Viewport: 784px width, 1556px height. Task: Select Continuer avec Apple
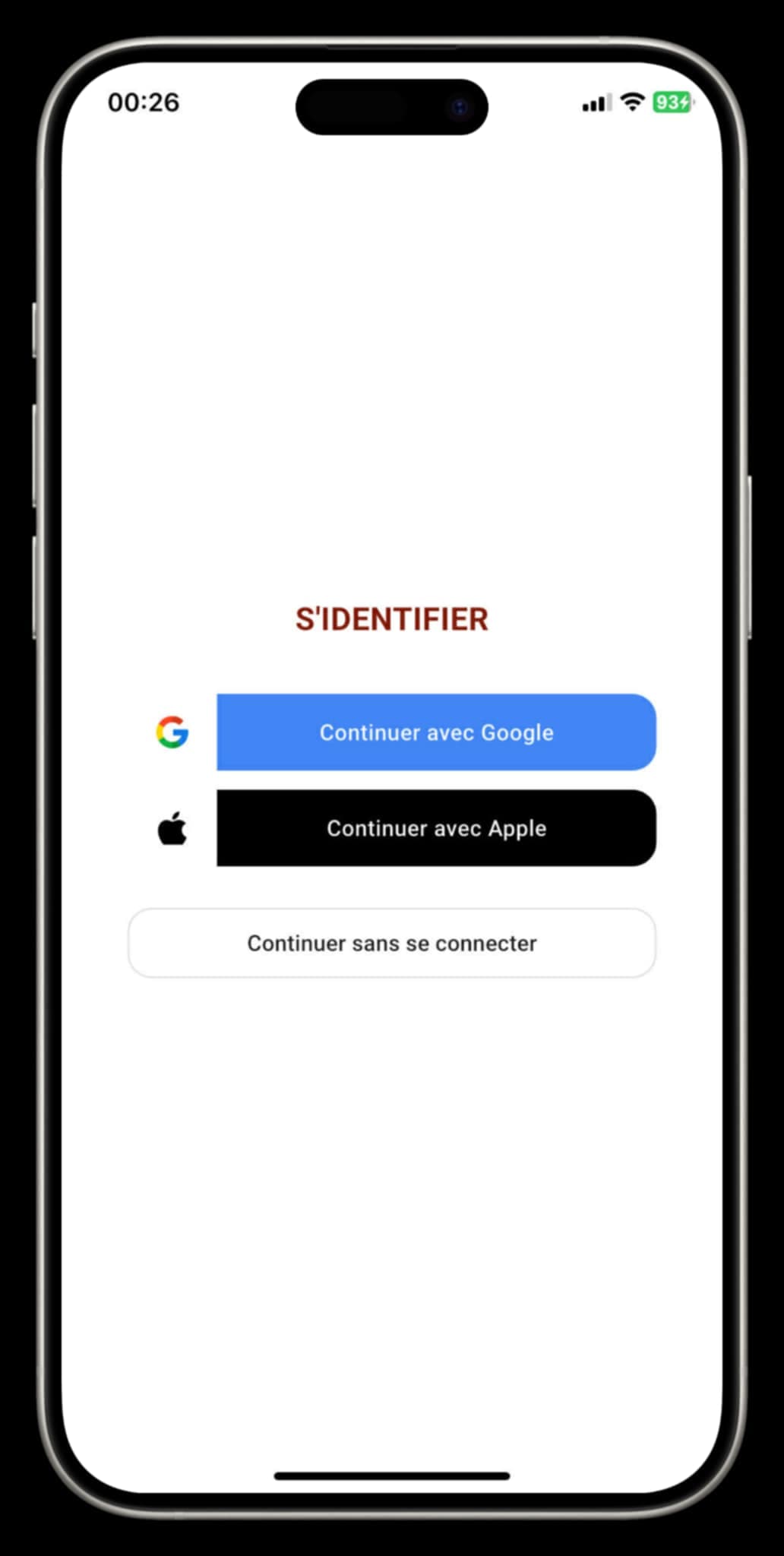coord(436,828)
